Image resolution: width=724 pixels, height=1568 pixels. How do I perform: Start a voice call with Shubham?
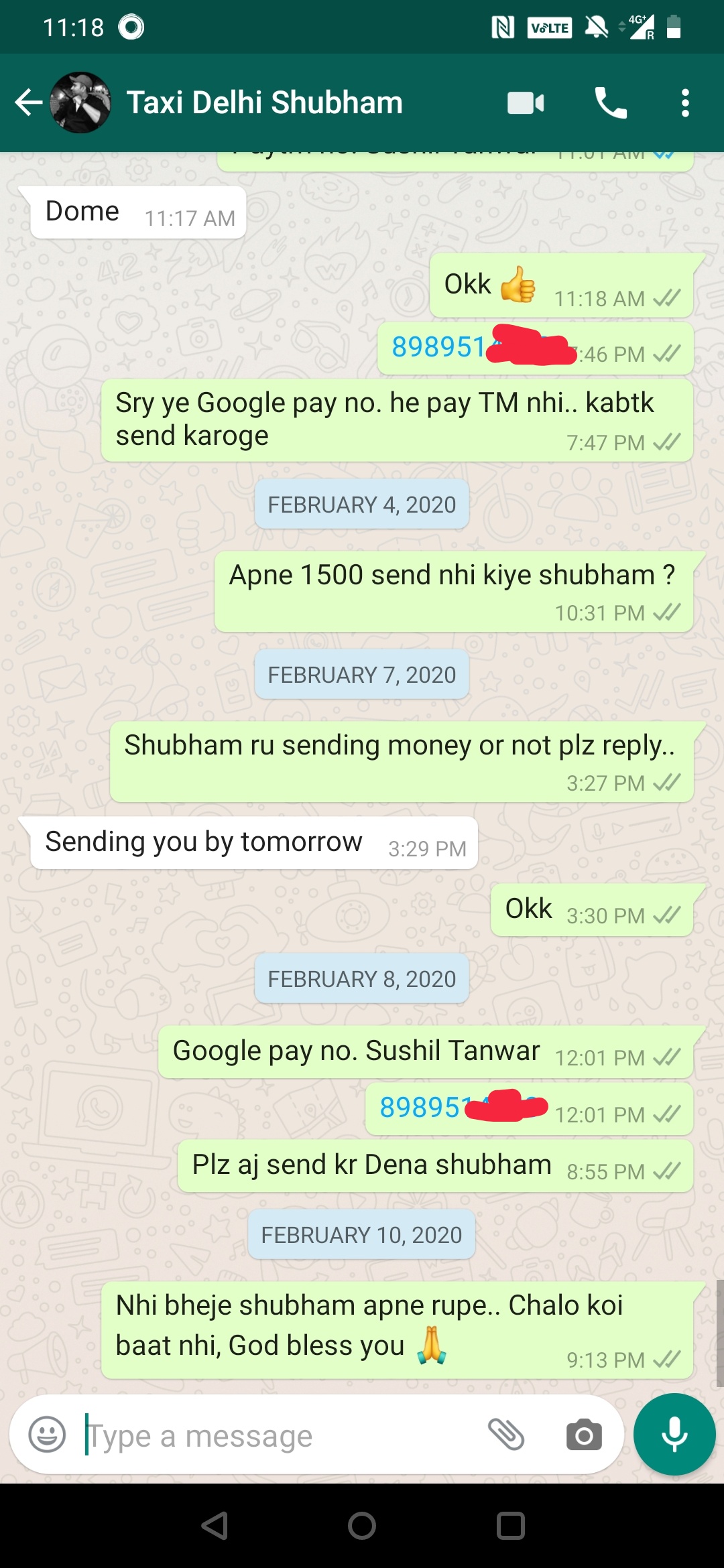(611, 103)
